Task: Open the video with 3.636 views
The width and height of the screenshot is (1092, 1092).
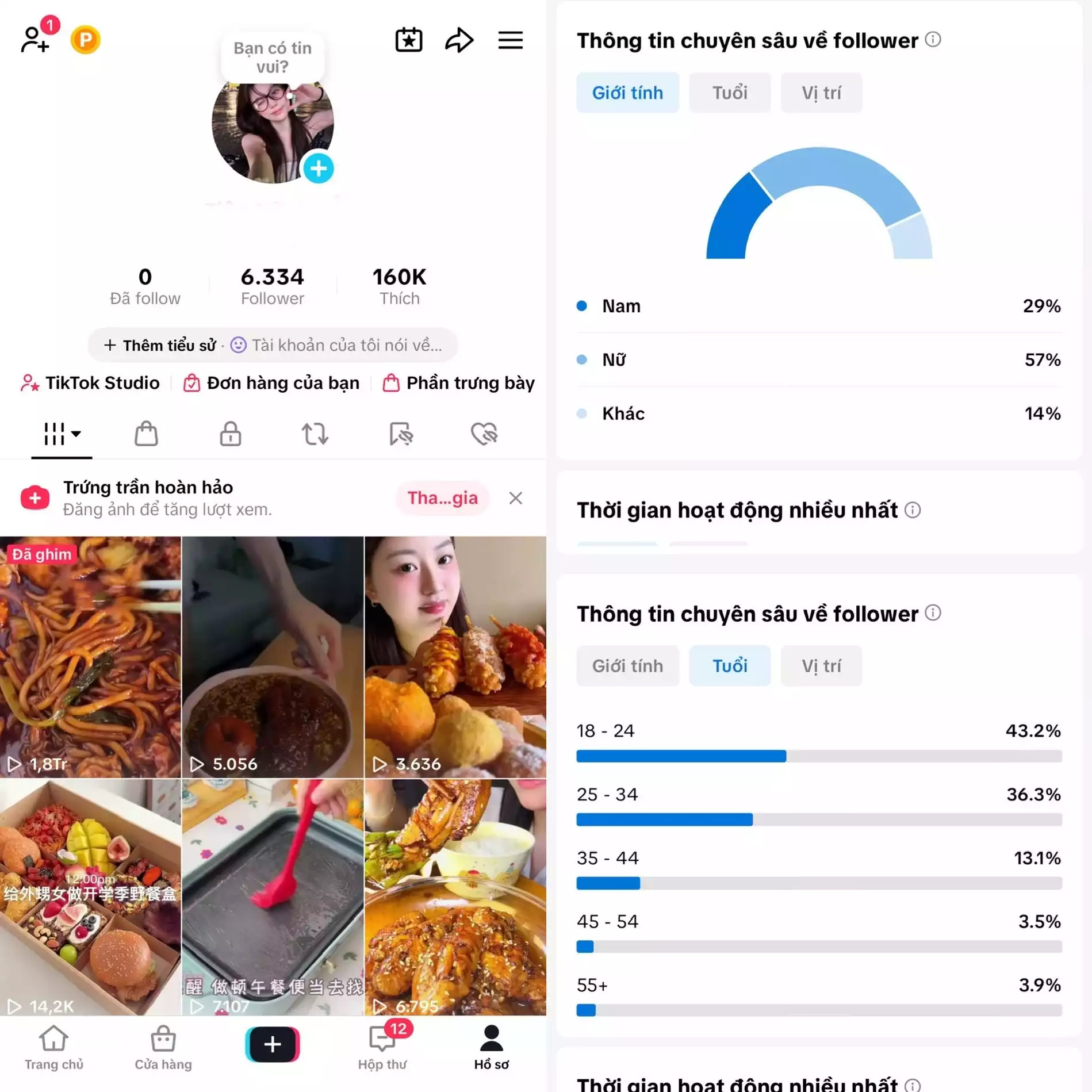Action: [x=455, y=657]
